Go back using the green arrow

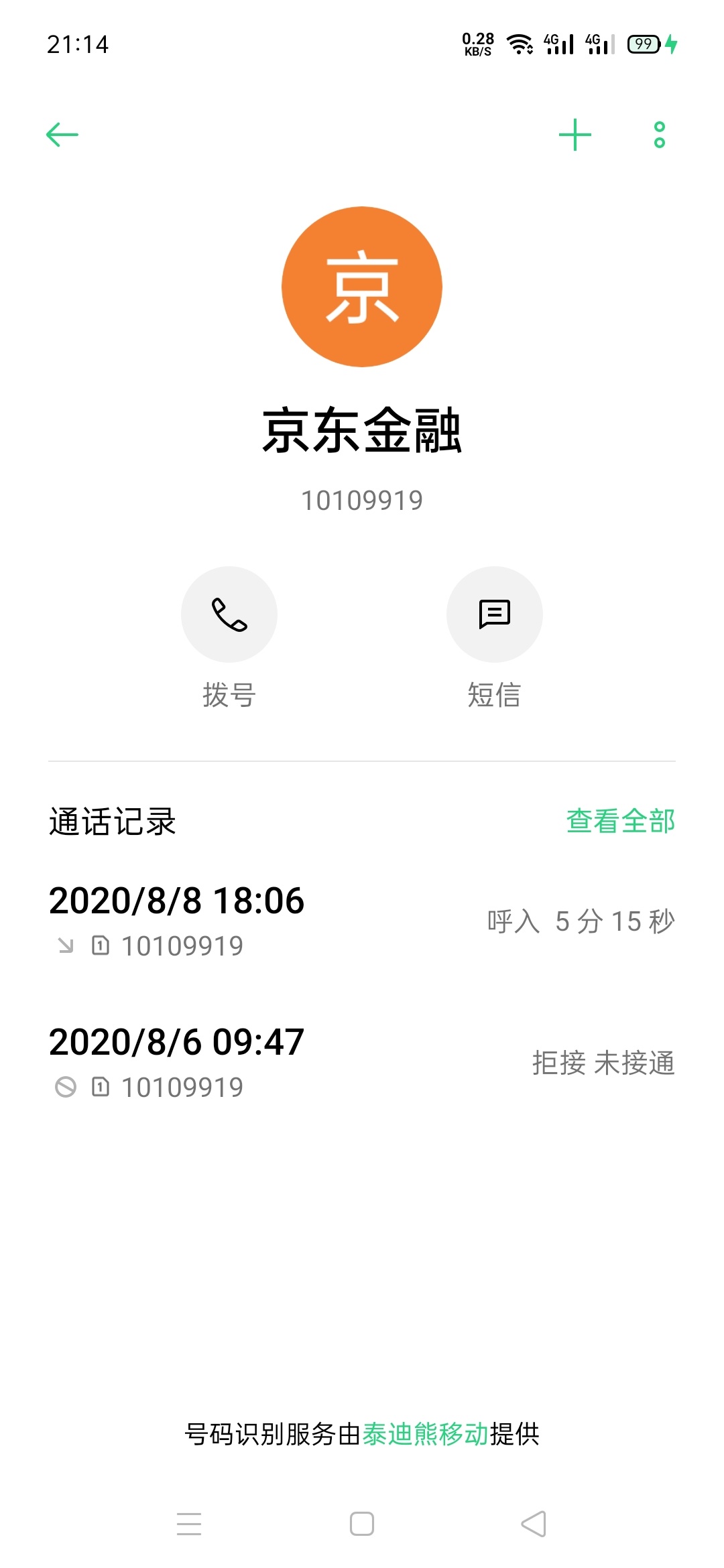pyautogui.click(x=62, y=135)
